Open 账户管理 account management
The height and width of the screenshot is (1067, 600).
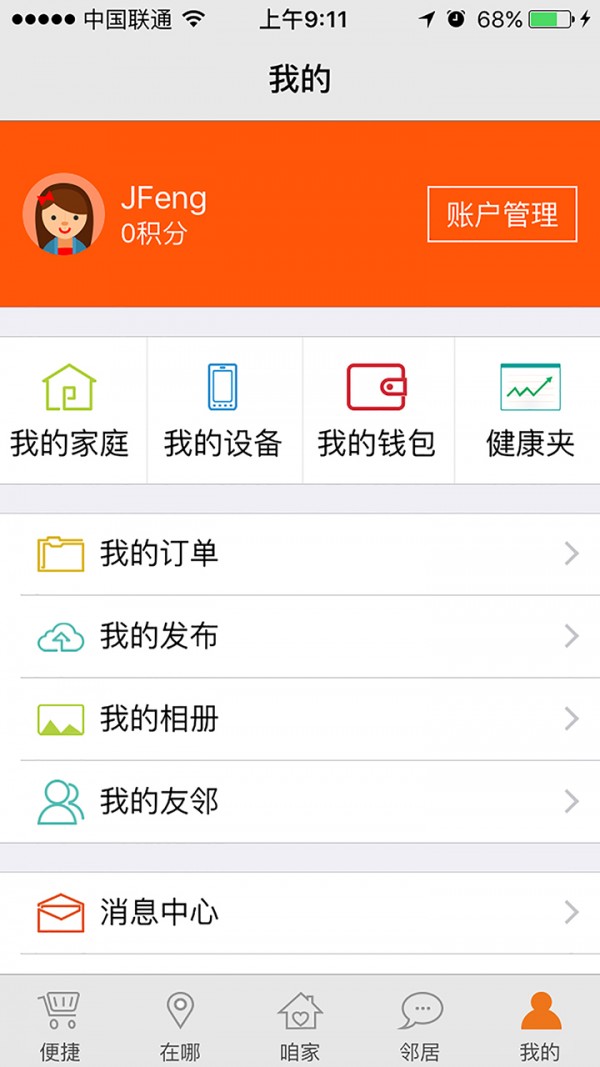coord(502,214)
